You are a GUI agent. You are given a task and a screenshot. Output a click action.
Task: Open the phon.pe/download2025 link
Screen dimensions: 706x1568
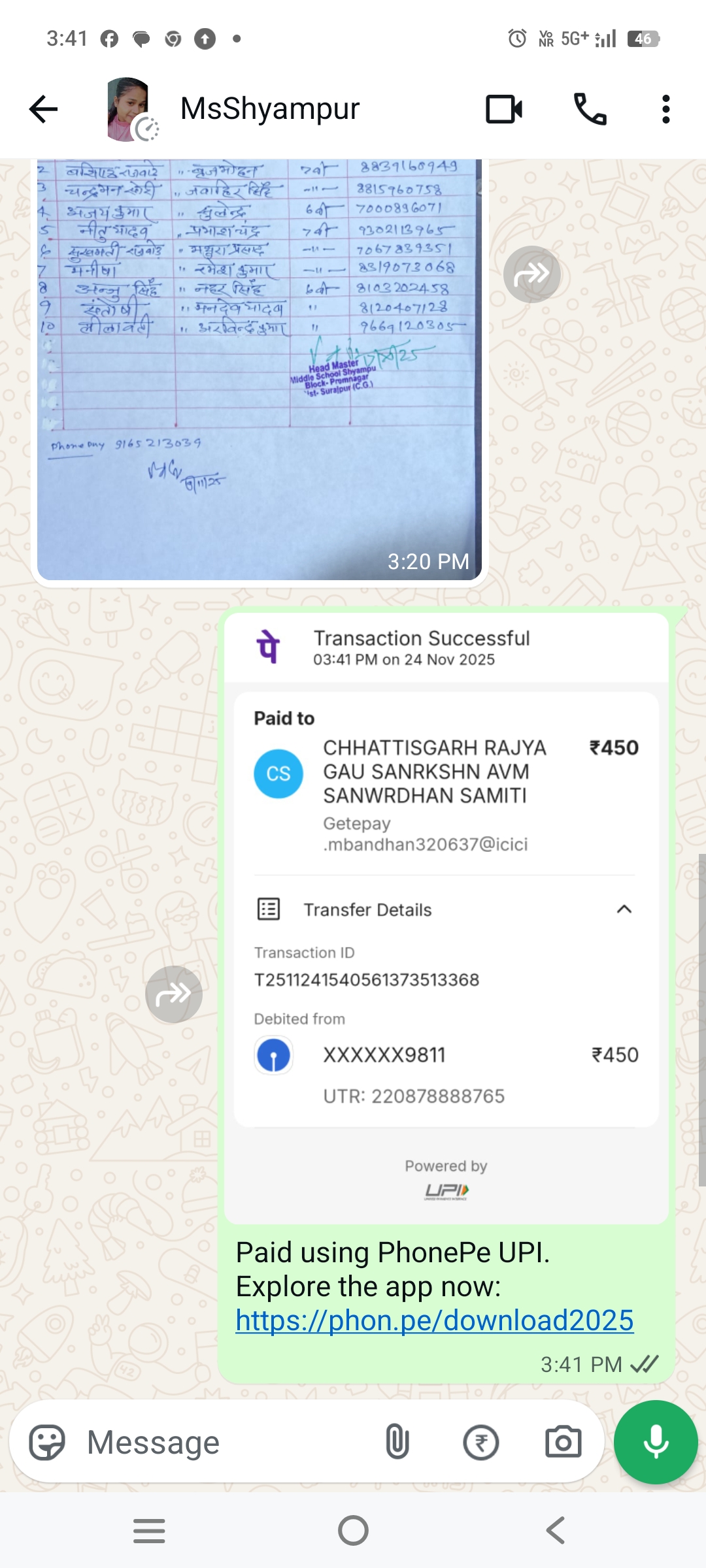click(434, 1320)
